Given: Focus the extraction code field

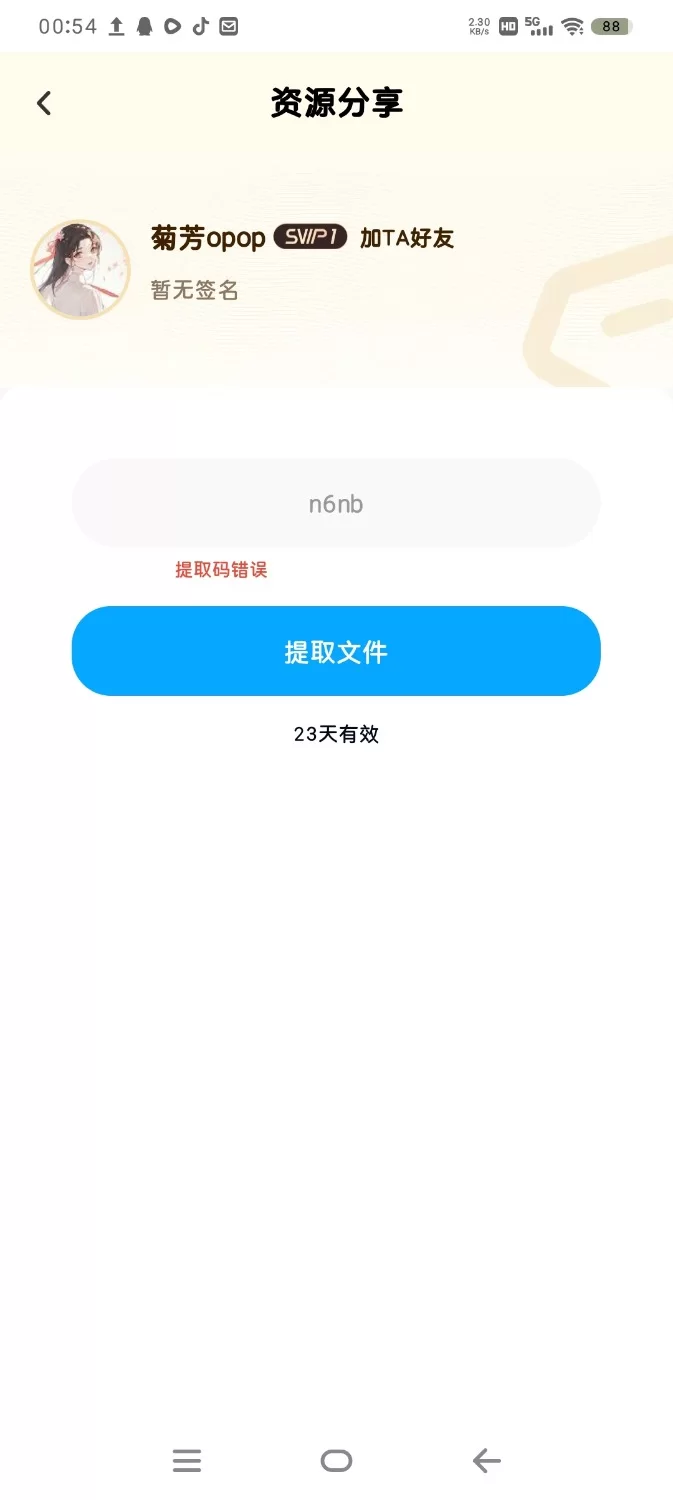Looking at the screenshot, I should (336, 504).
